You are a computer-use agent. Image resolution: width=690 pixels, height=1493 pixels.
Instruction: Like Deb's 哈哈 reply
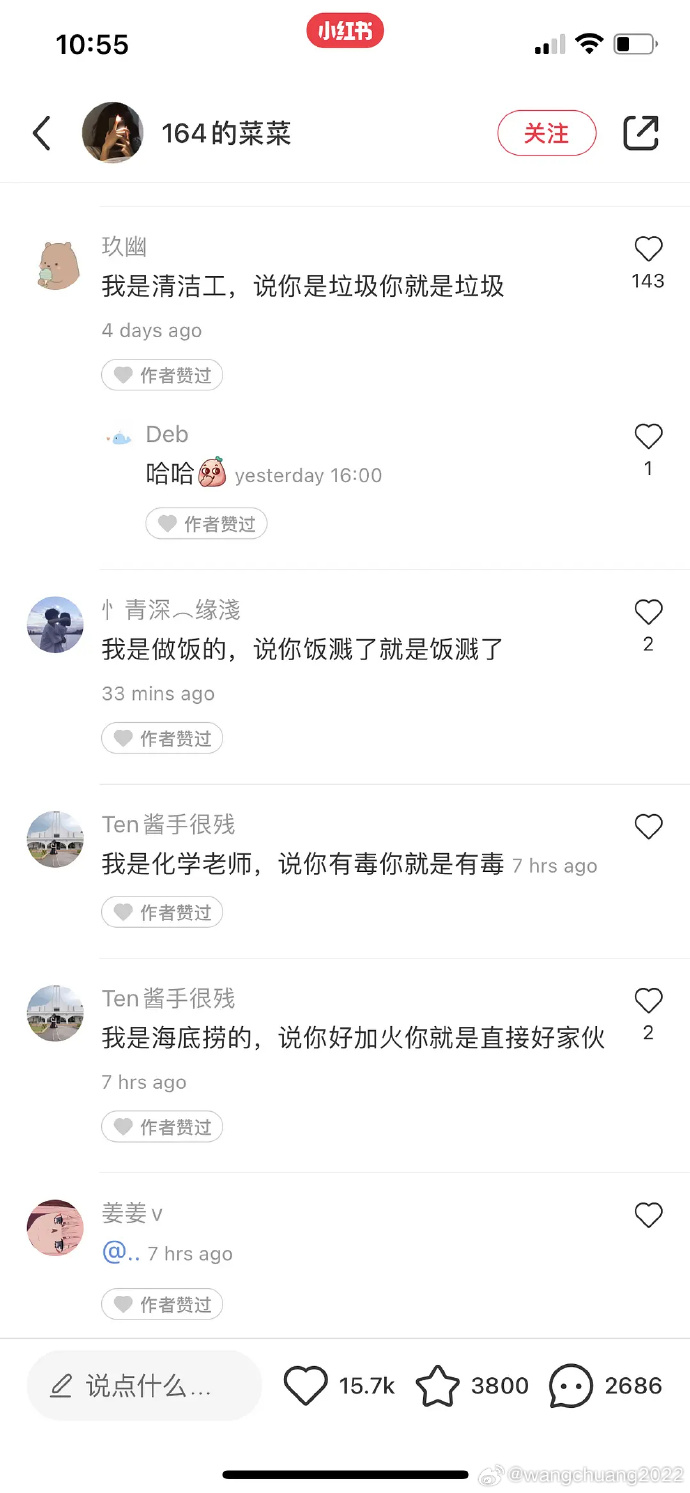coord(648,436)
